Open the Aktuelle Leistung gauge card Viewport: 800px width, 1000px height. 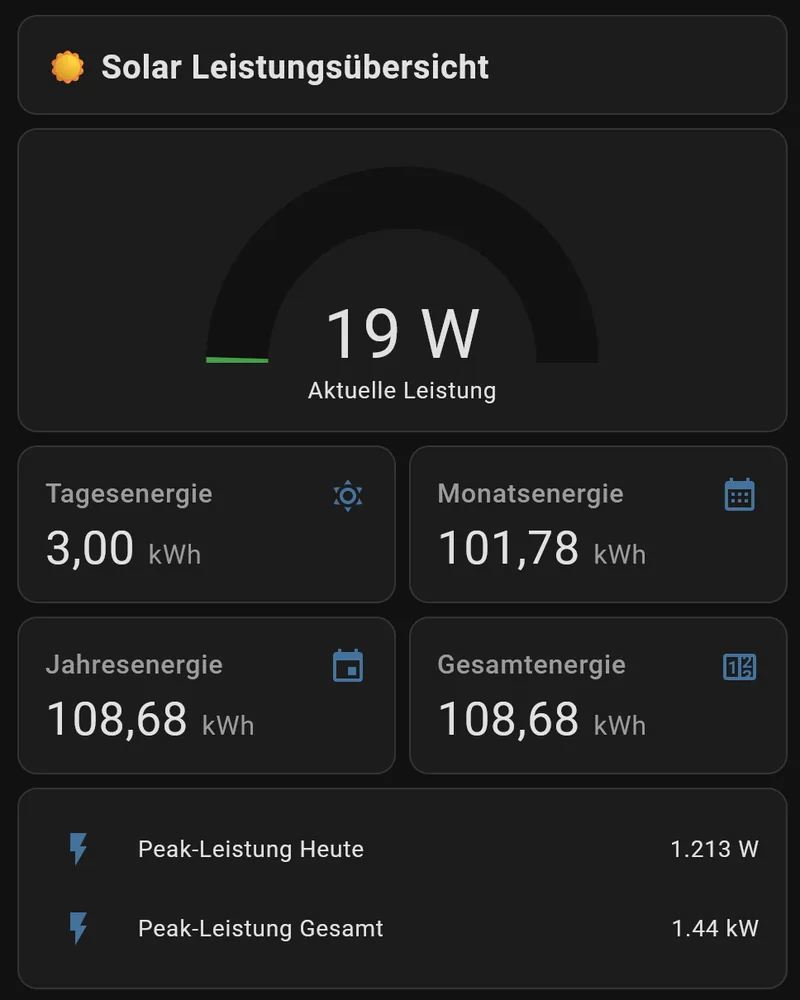tap(402, 280)
